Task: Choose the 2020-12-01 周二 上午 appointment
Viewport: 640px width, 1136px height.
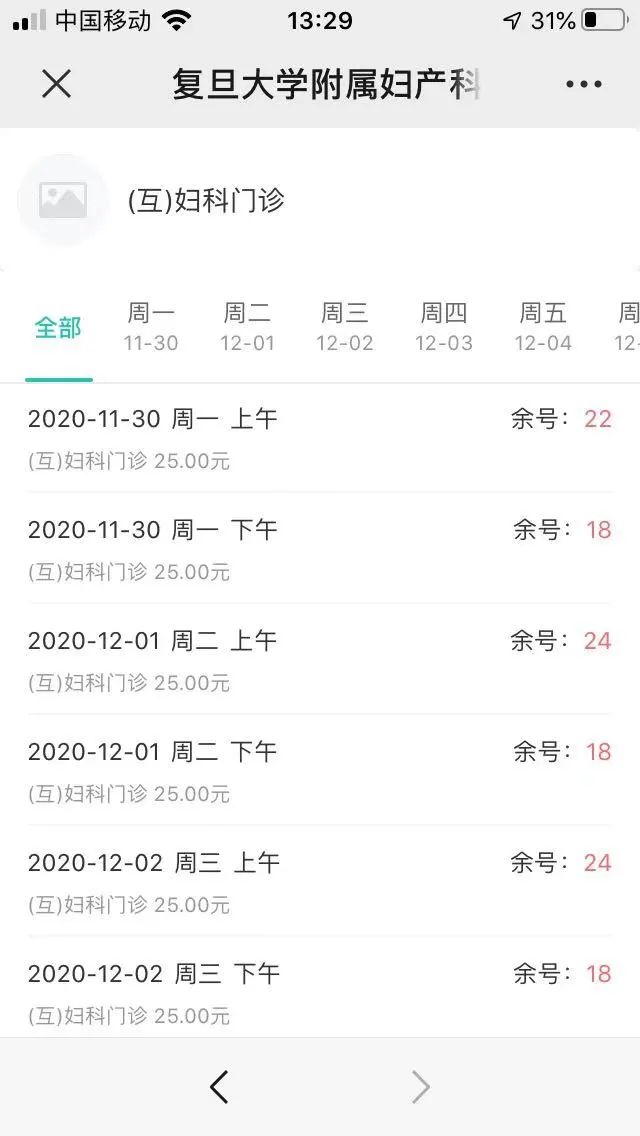Action: (x=319, y=660)
